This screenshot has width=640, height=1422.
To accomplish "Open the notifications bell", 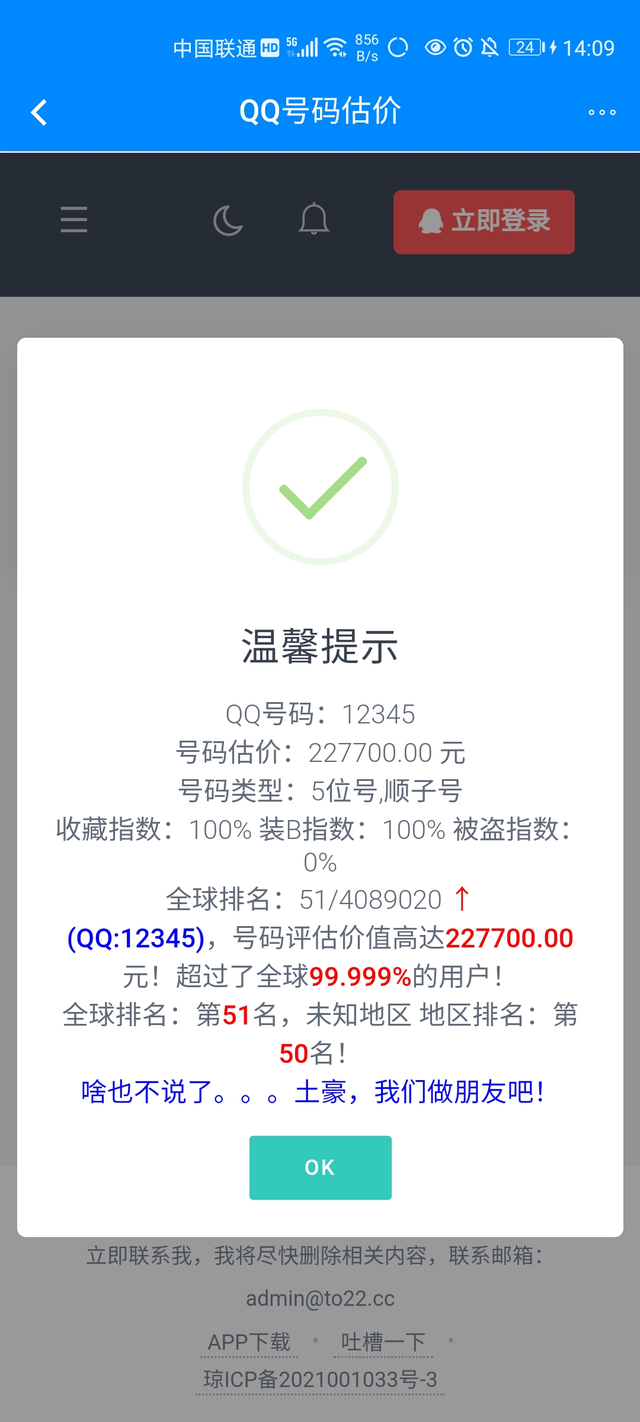I will [314, 220].
